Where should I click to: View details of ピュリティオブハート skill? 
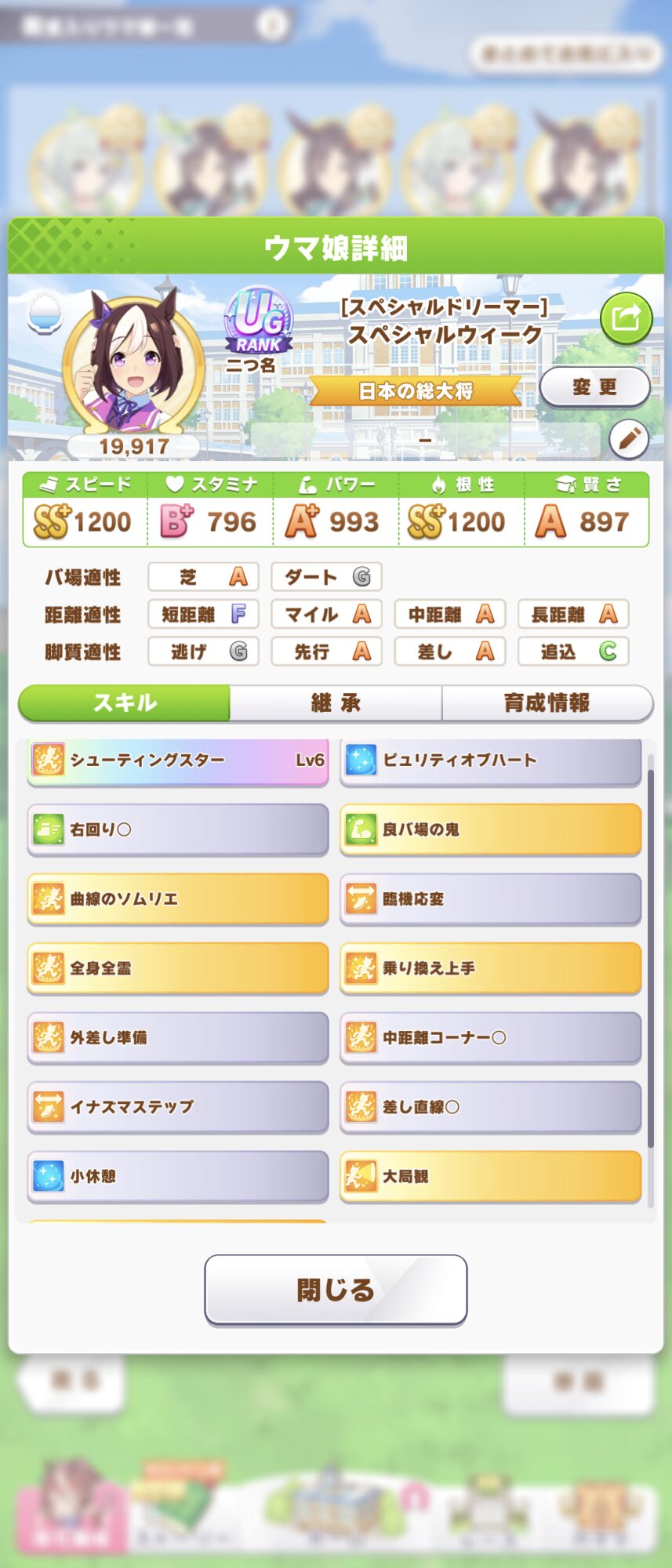coord(490,760)
